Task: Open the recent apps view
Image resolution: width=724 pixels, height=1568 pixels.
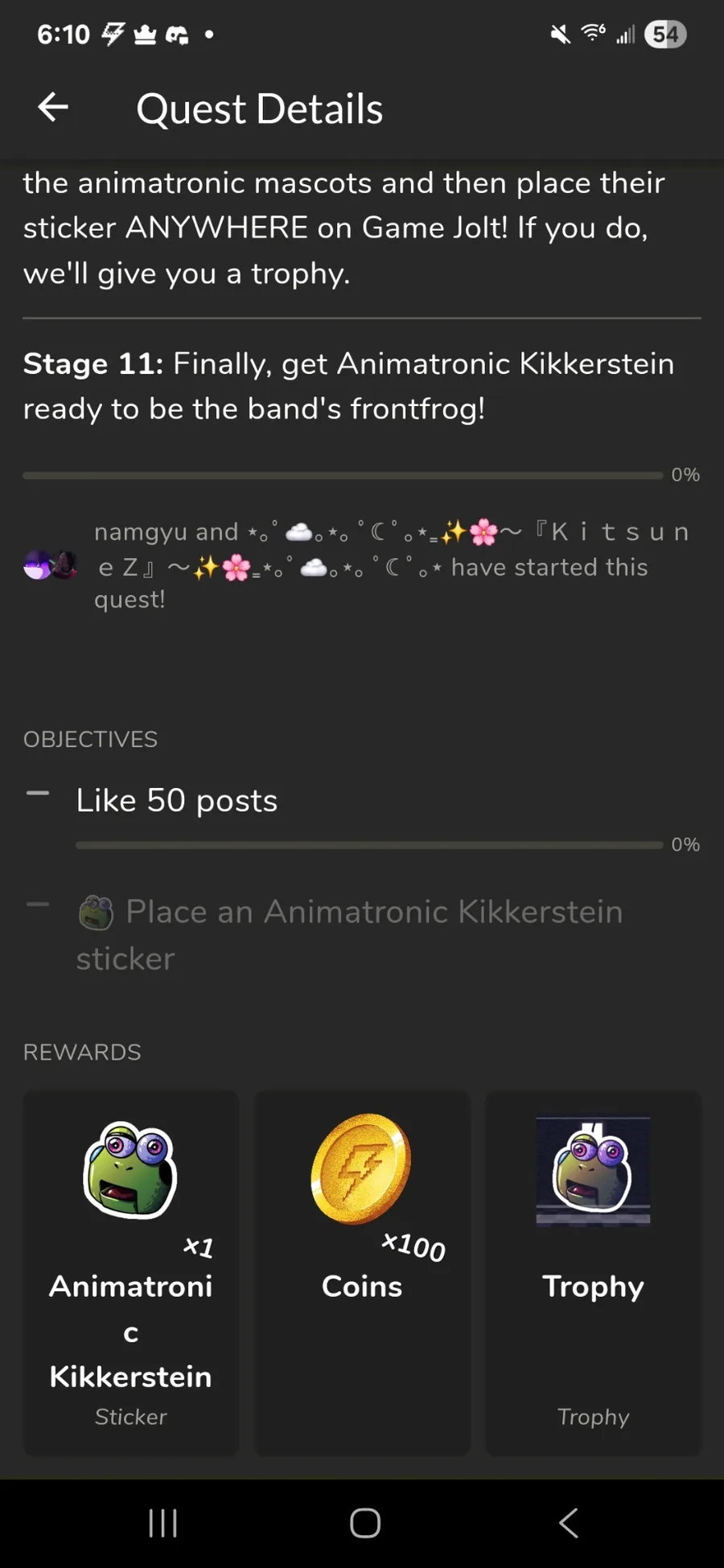Action: coord(163,1522)
